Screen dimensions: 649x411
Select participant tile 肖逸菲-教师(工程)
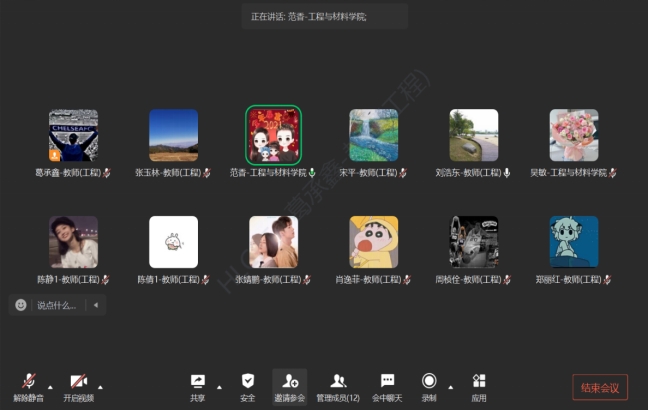[373, 242]
